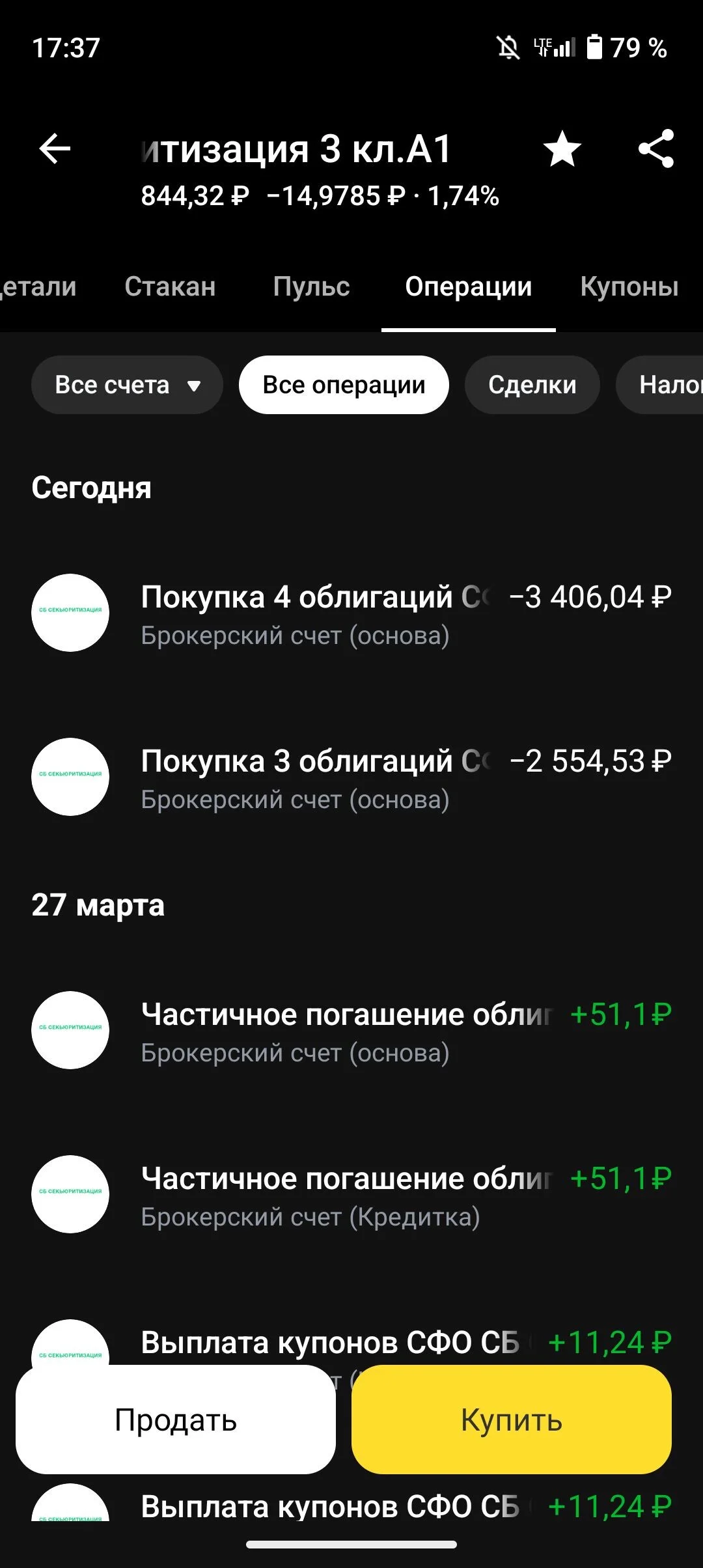Go back using the arrow icon
The width and height of the screenshot is (703, 1568).
pos(55,149)
